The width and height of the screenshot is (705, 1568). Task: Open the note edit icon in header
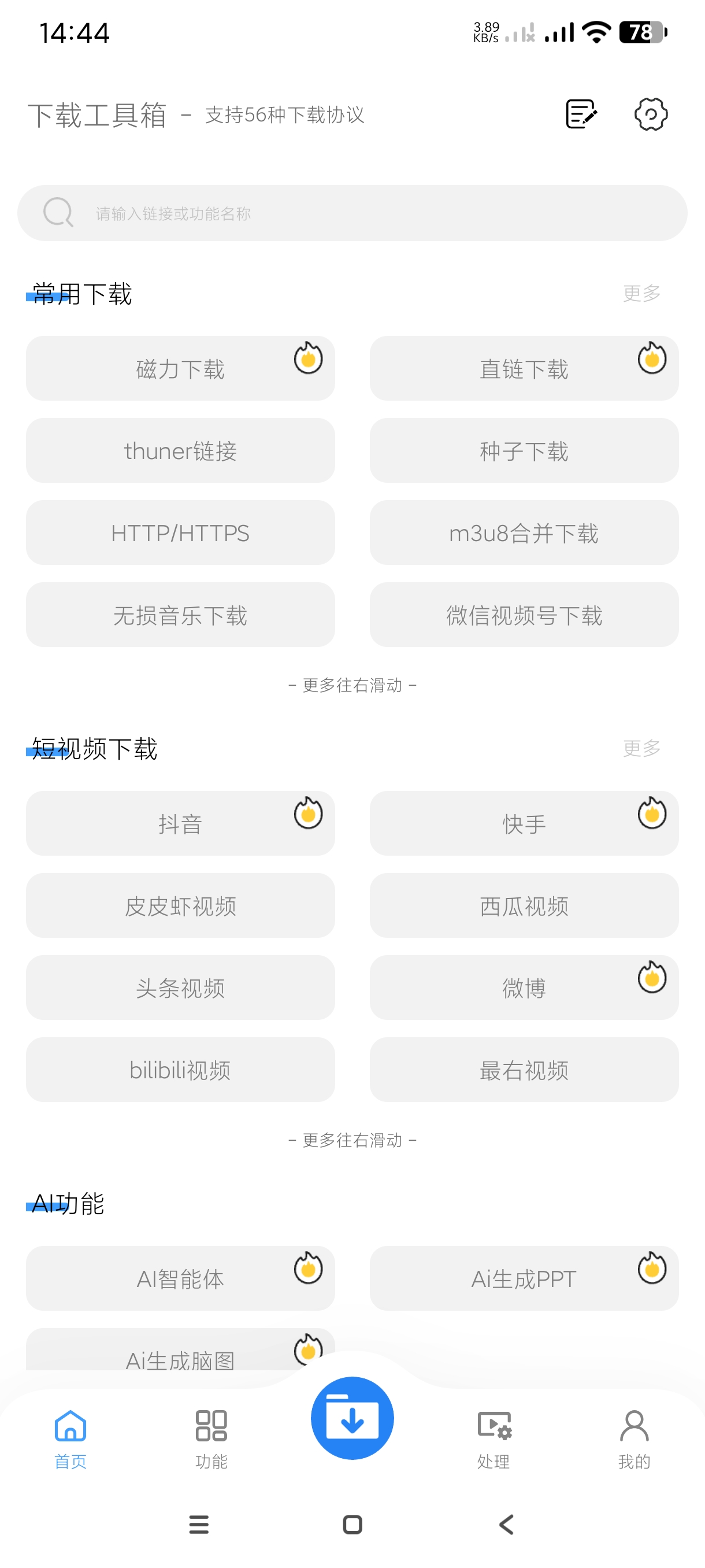(581, 114)
